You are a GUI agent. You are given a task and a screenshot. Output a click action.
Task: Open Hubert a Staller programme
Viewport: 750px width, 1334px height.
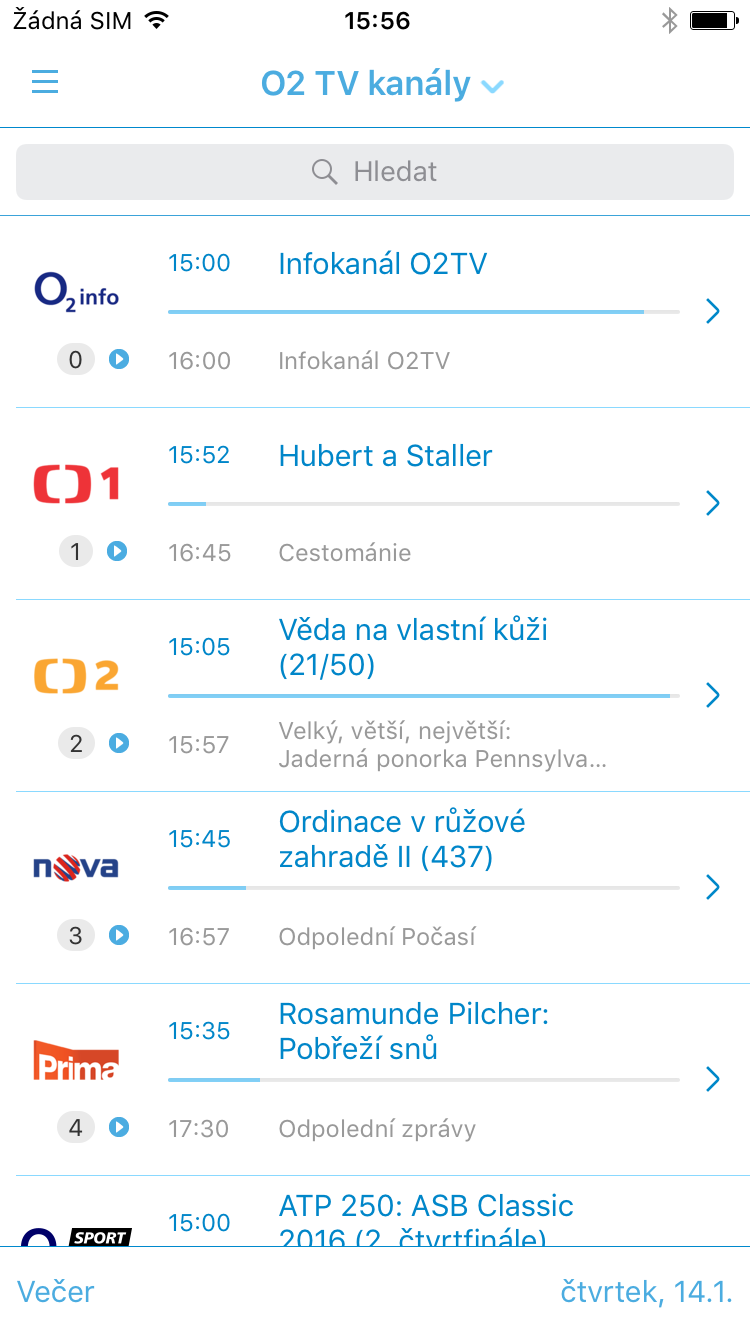click(x=385, y=456)
